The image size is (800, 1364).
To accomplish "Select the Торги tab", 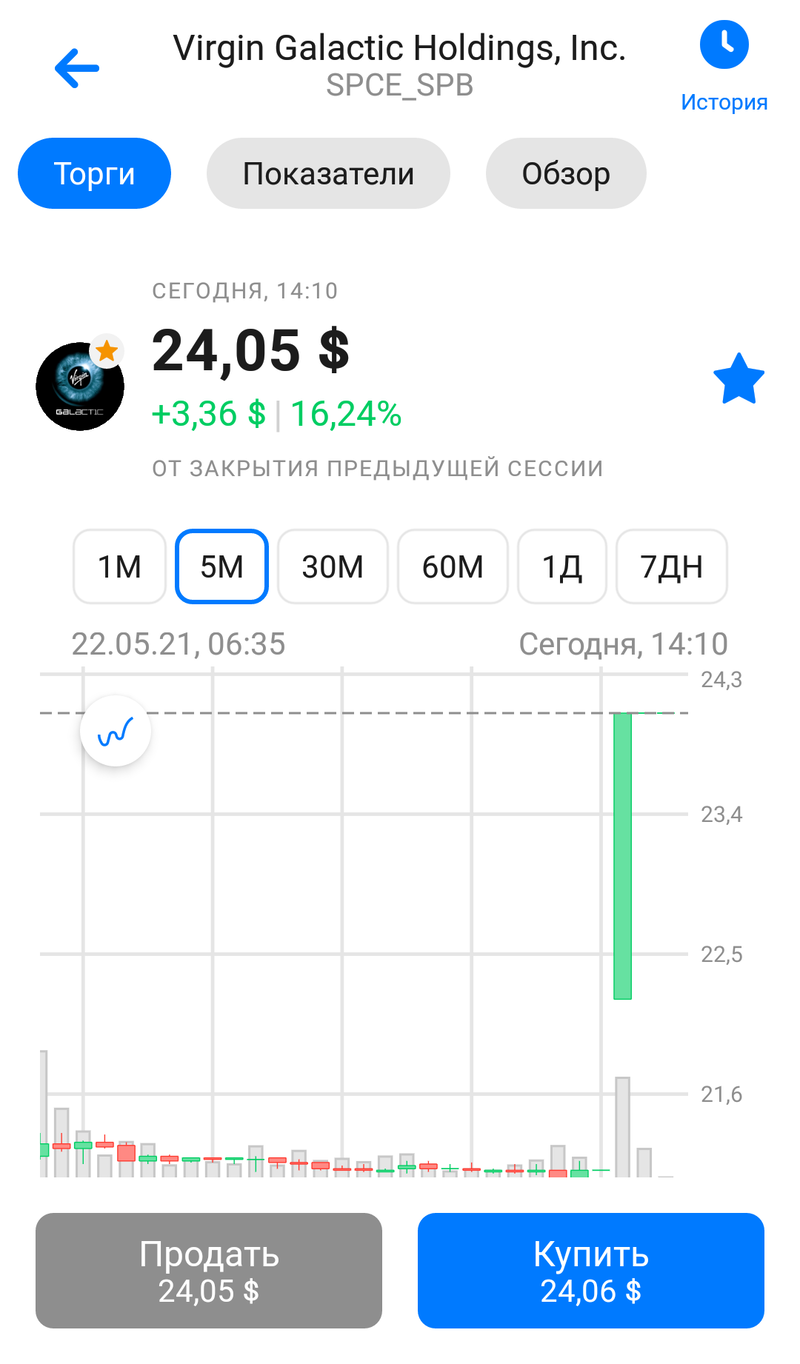I will [x=95, y=173].
